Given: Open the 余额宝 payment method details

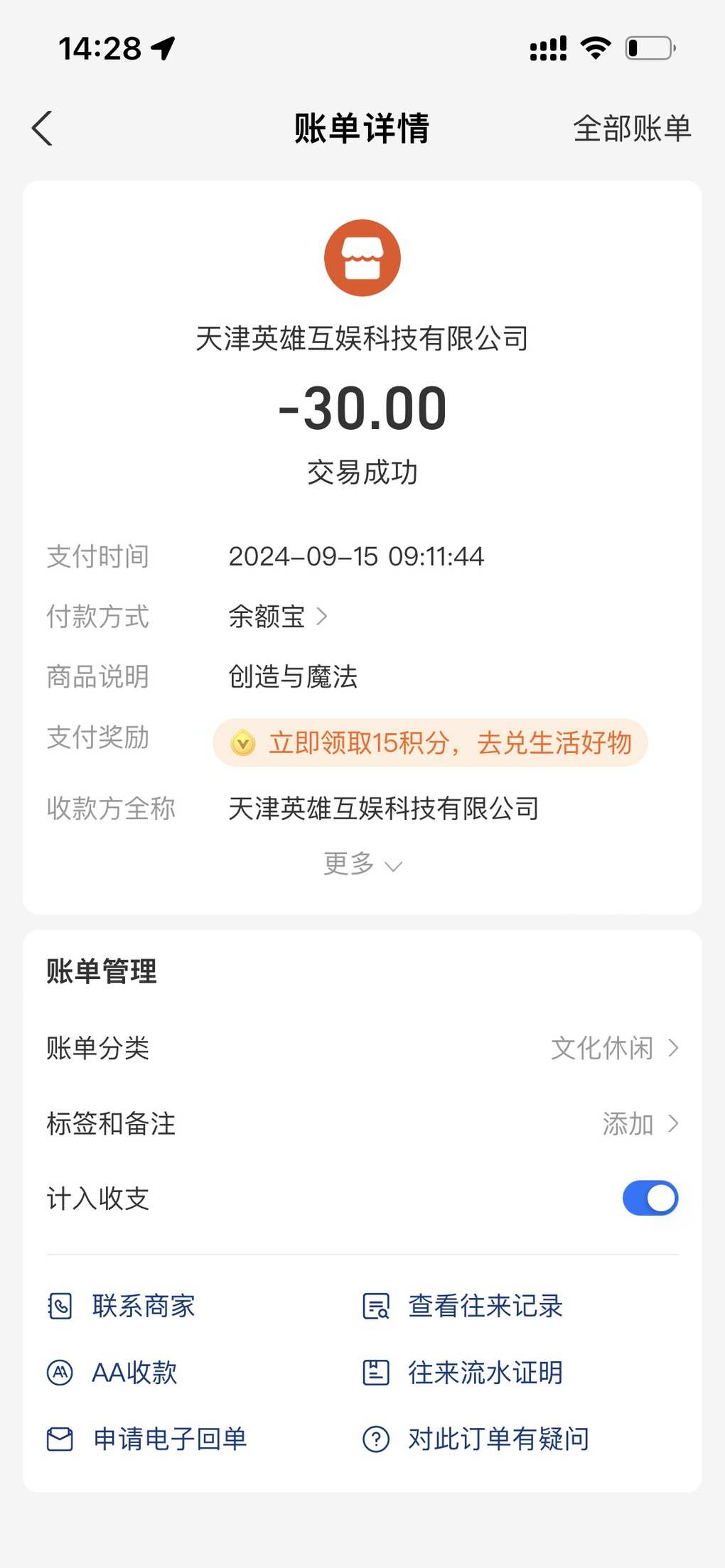Looking at the screenshot, I should pyautogui.click(x=278, y=616).
